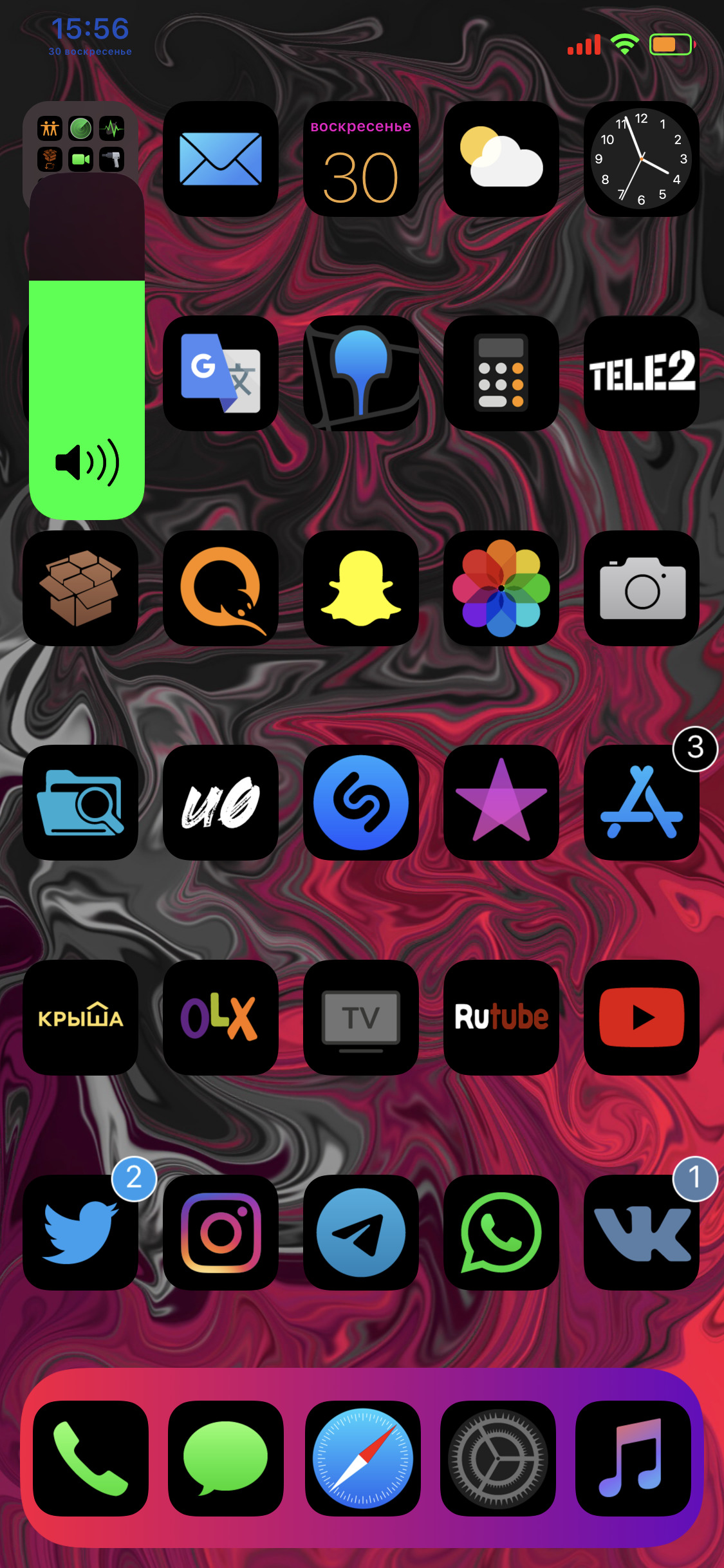Open the Calculator app
724x1568 pixels.
click(501, 373)
